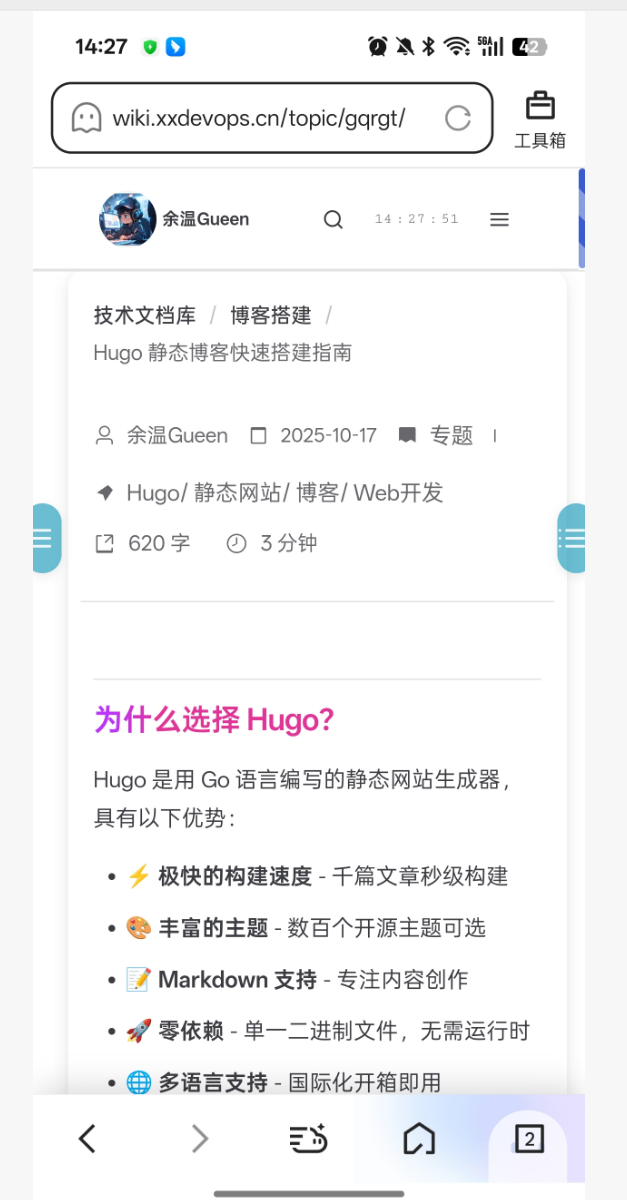Open the browser menu button
The width and height of the screenshot is (627, 1200).
pyautogui.click(x=308, y=1138)
